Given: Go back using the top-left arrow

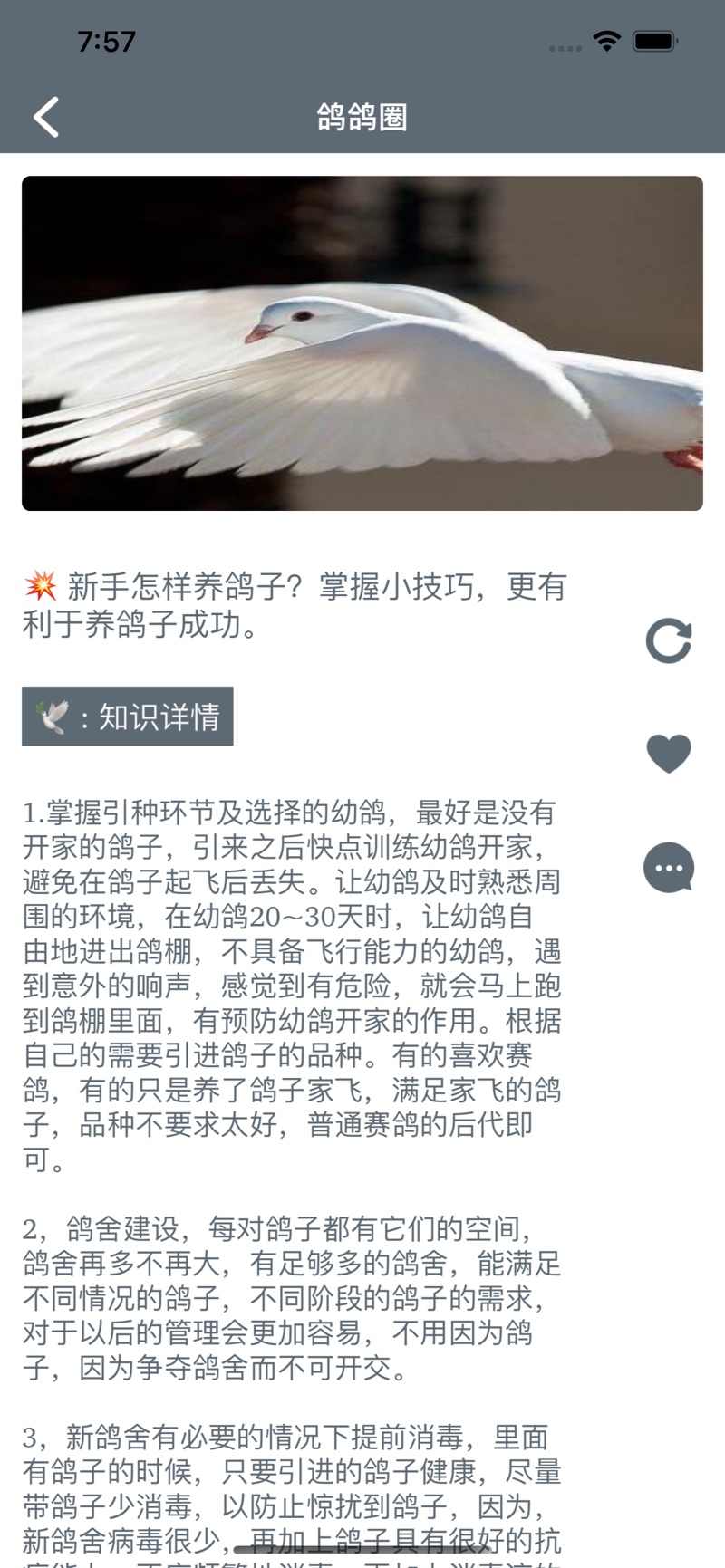Looking at the screenshot, I should point(46,117).
